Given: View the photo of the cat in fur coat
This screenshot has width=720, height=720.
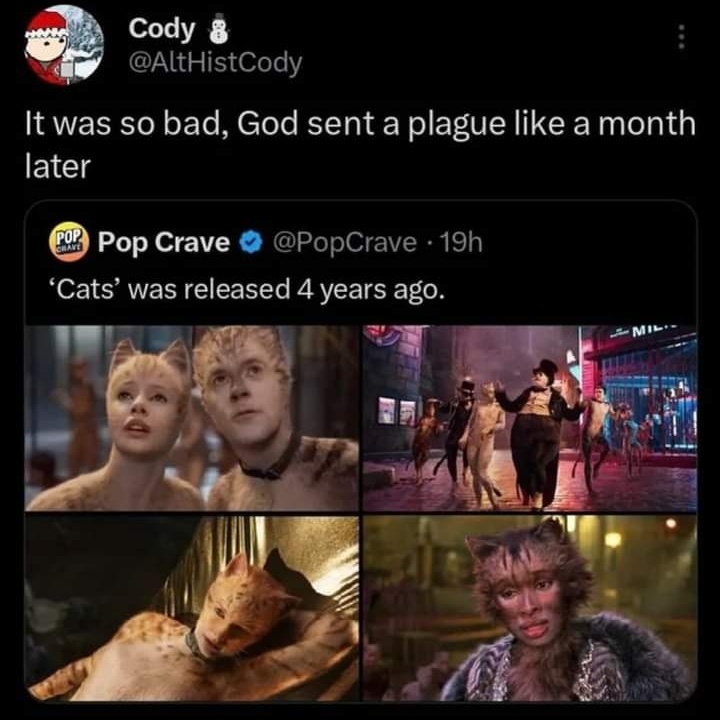Looking at the screenshot, I should [529, 607].
